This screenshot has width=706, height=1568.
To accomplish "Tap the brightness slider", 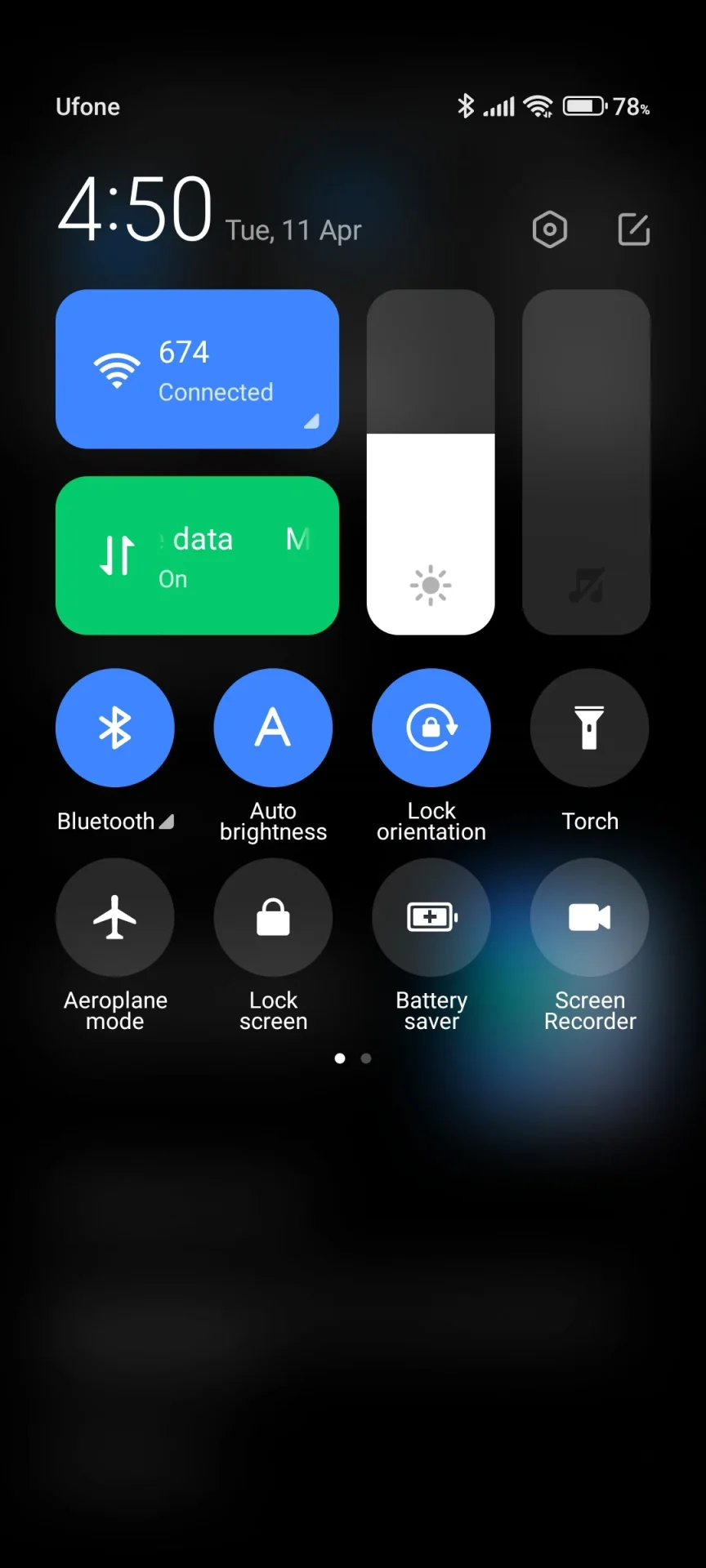I will (x=431, y=462).
